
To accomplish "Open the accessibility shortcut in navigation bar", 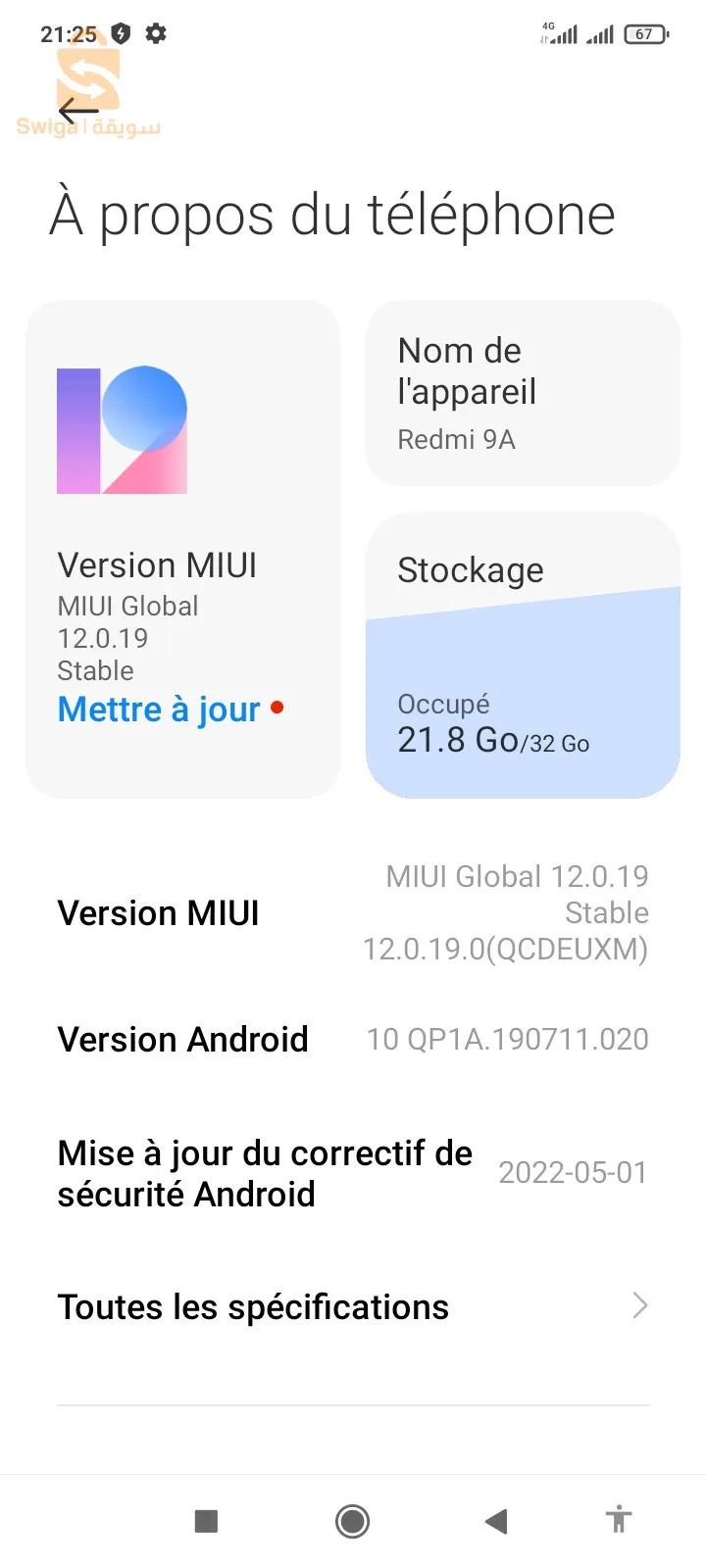I will pyautogui.click(x=618, y=1521).
